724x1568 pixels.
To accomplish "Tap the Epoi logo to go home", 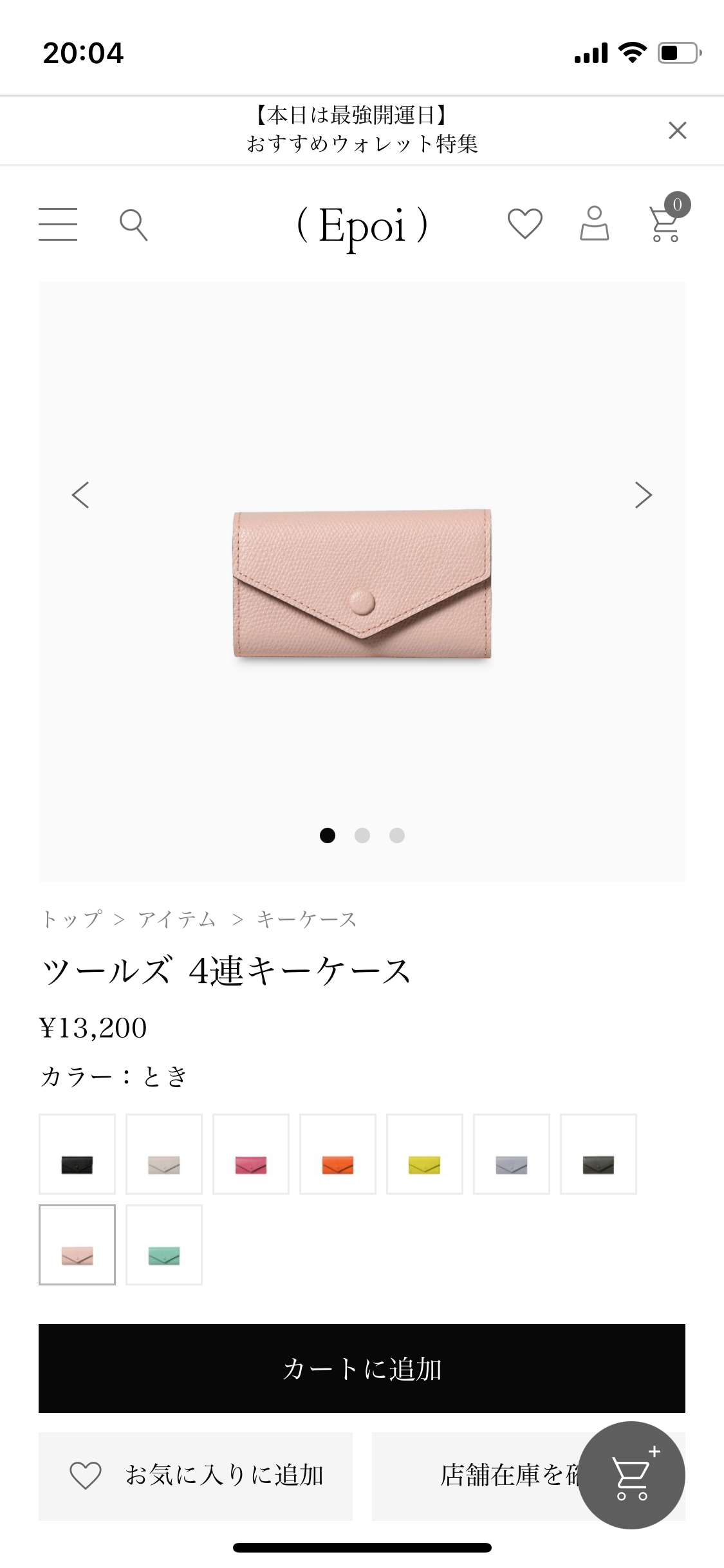I will tap(362, 226).
